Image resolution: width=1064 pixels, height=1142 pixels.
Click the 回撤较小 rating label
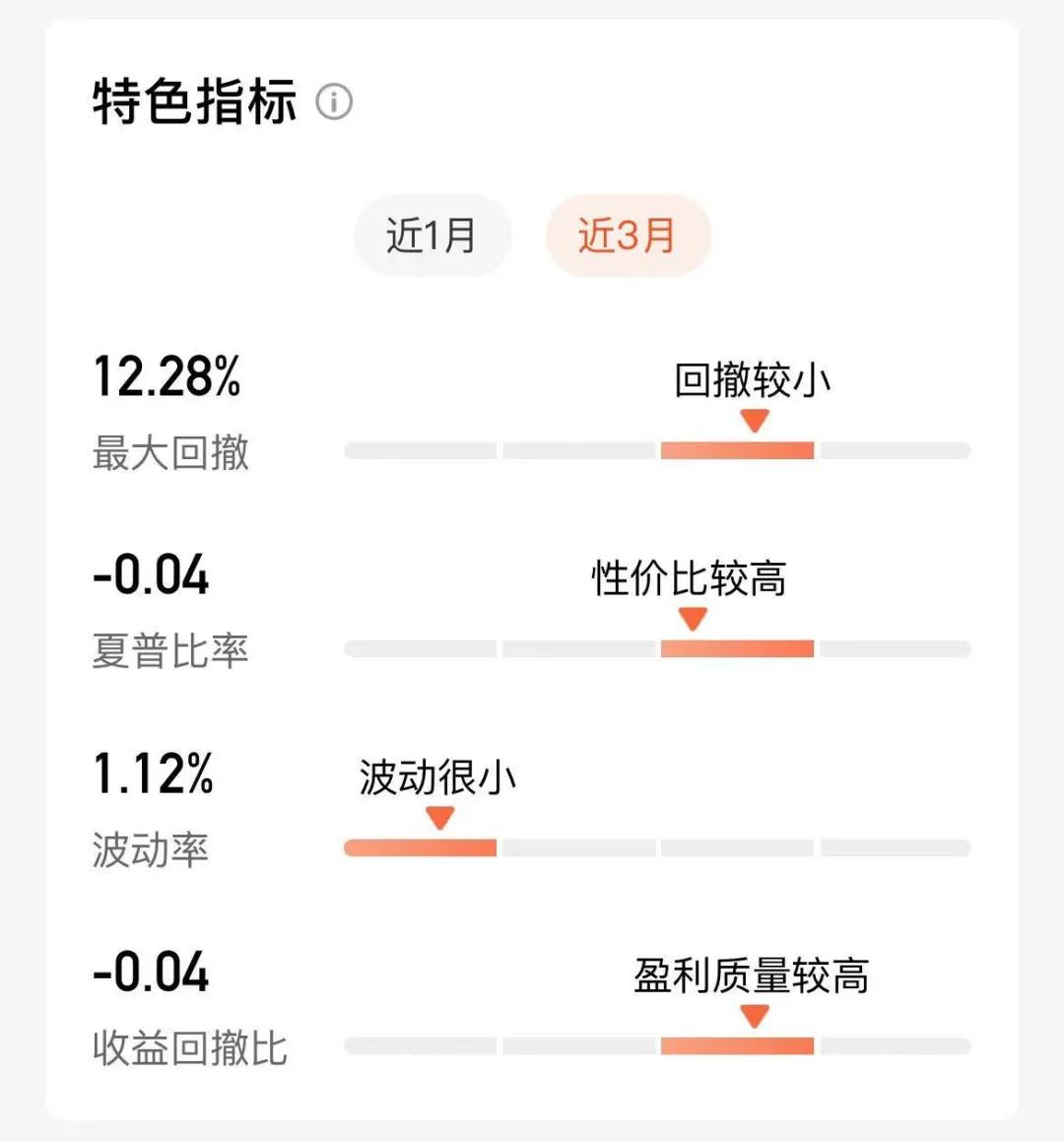coord(754,380)
